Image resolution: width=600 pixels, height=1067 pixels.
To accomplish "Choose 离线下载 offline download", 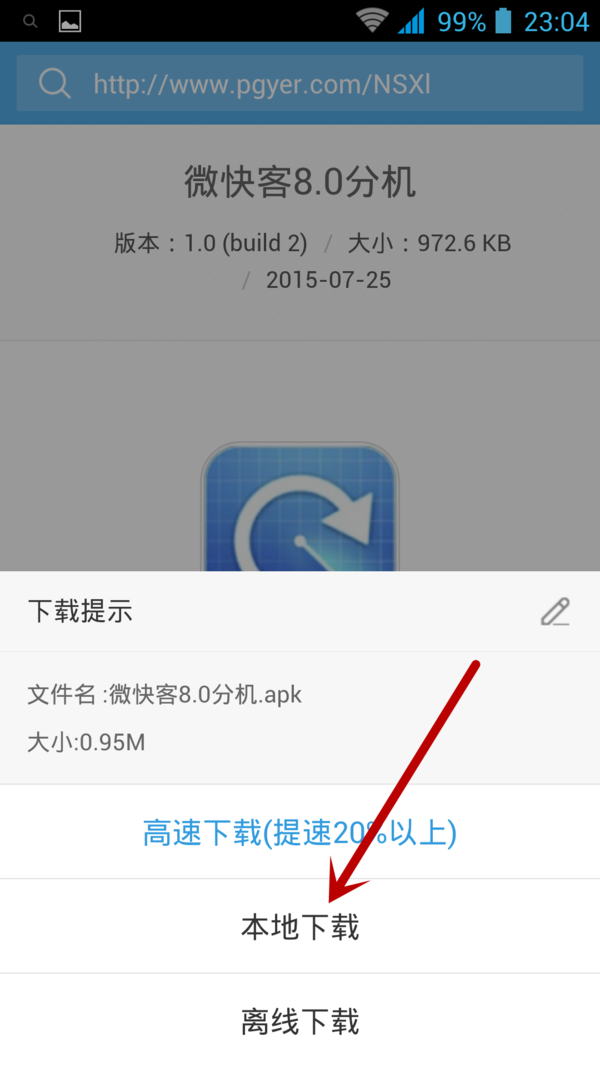I will [299, 1021].
